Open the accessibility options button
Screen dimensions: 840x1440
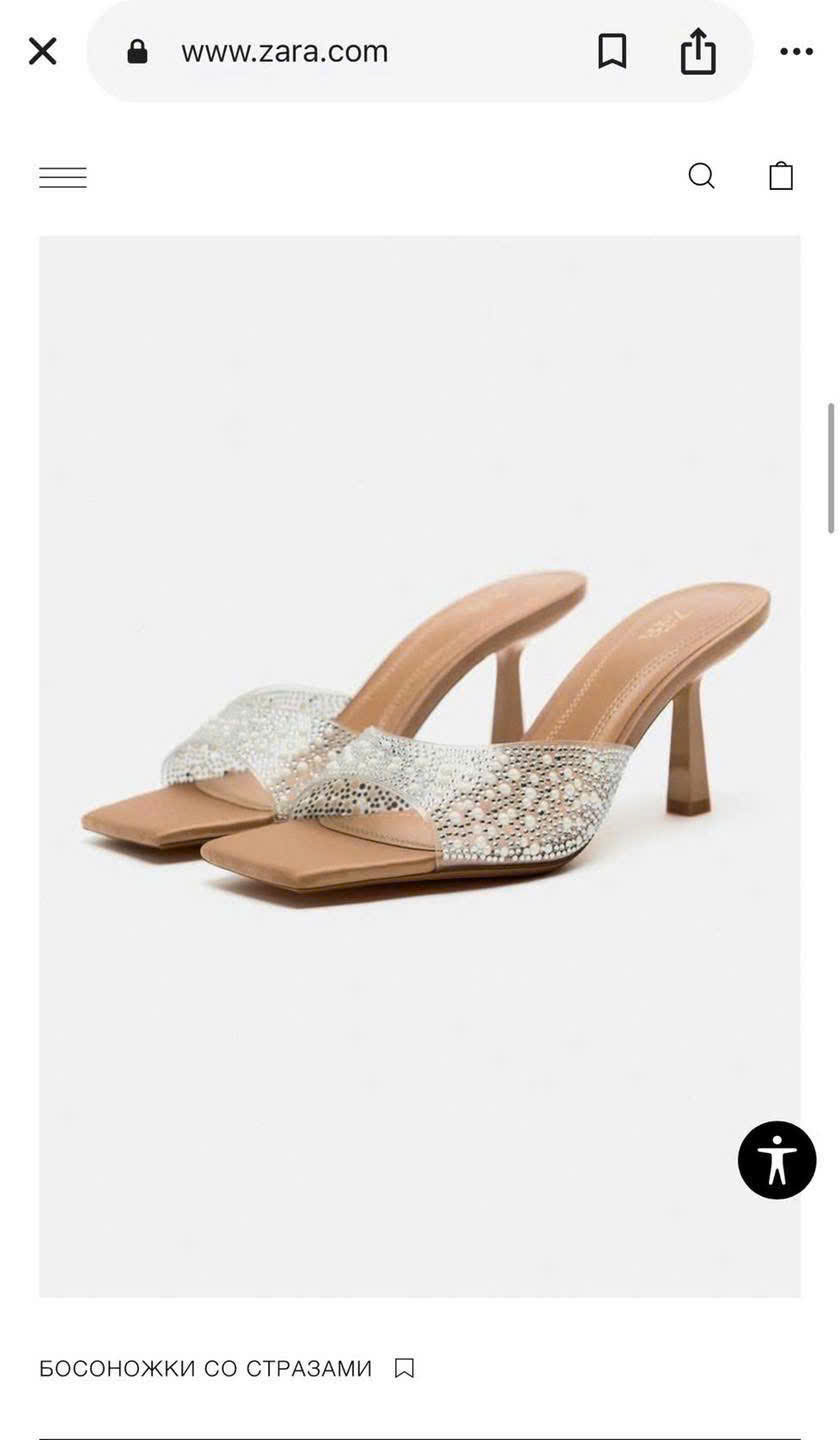[777, 1160]
